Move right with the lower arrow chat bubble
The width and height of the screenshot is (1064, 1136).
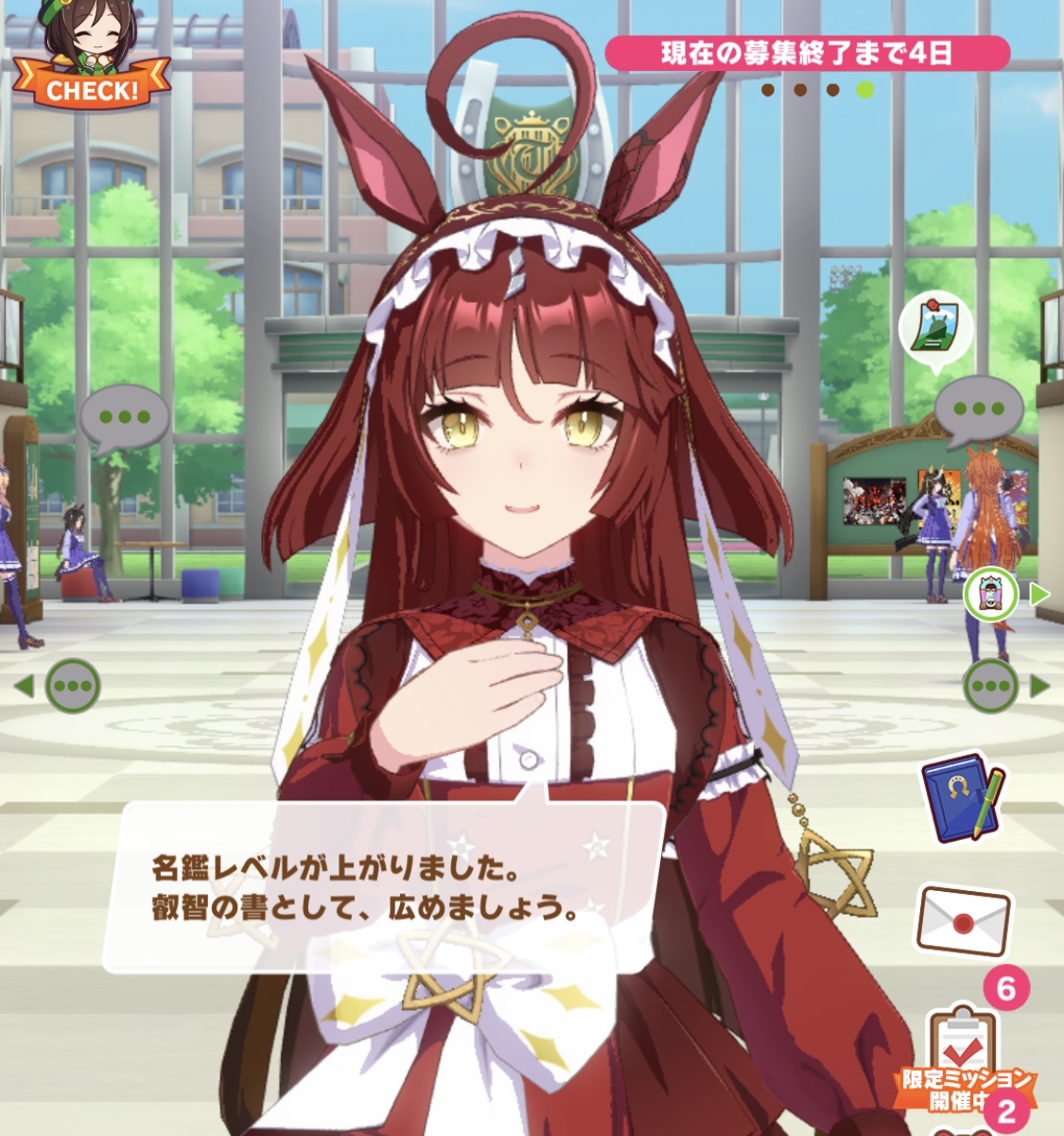1006,686
